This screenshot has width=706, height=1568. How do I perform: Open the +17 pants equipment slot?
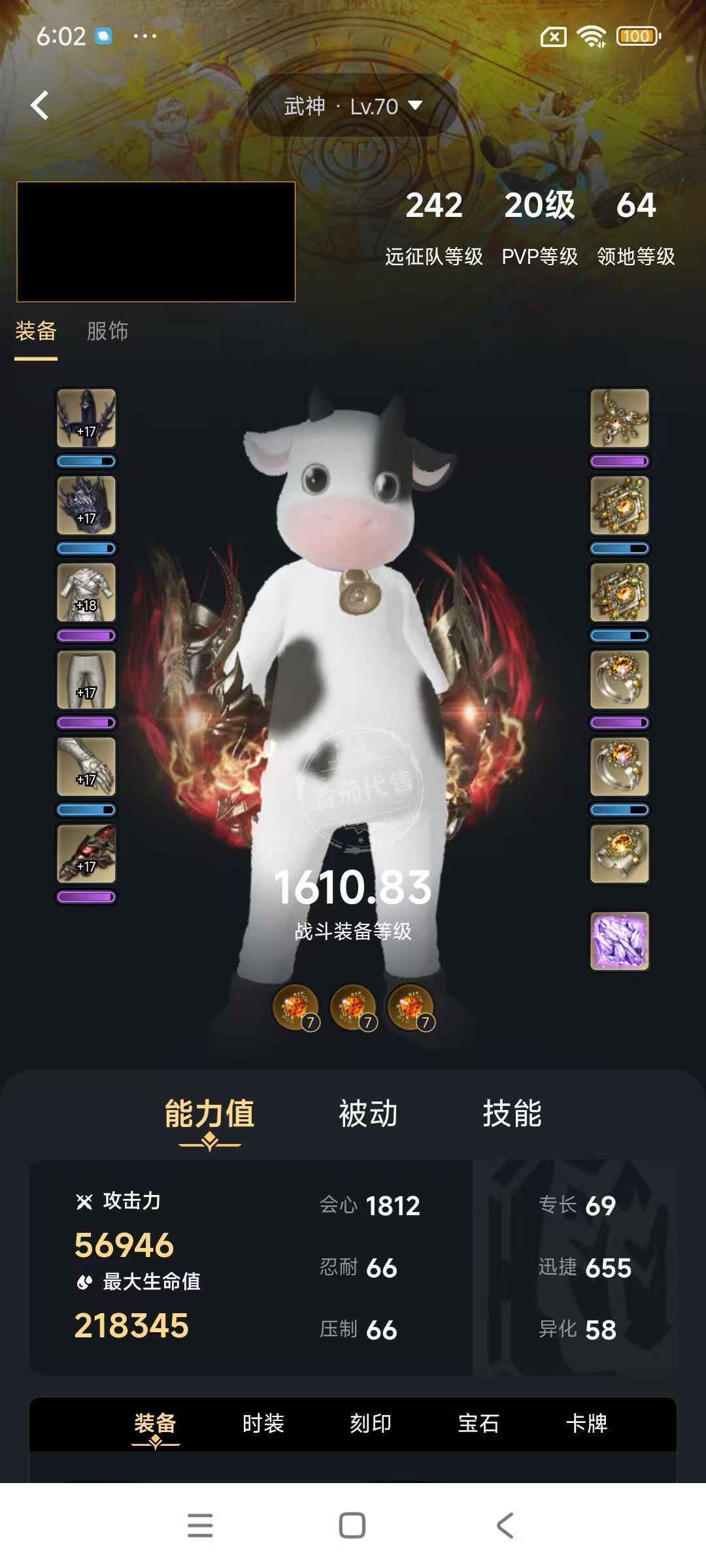tap(86, 679)
